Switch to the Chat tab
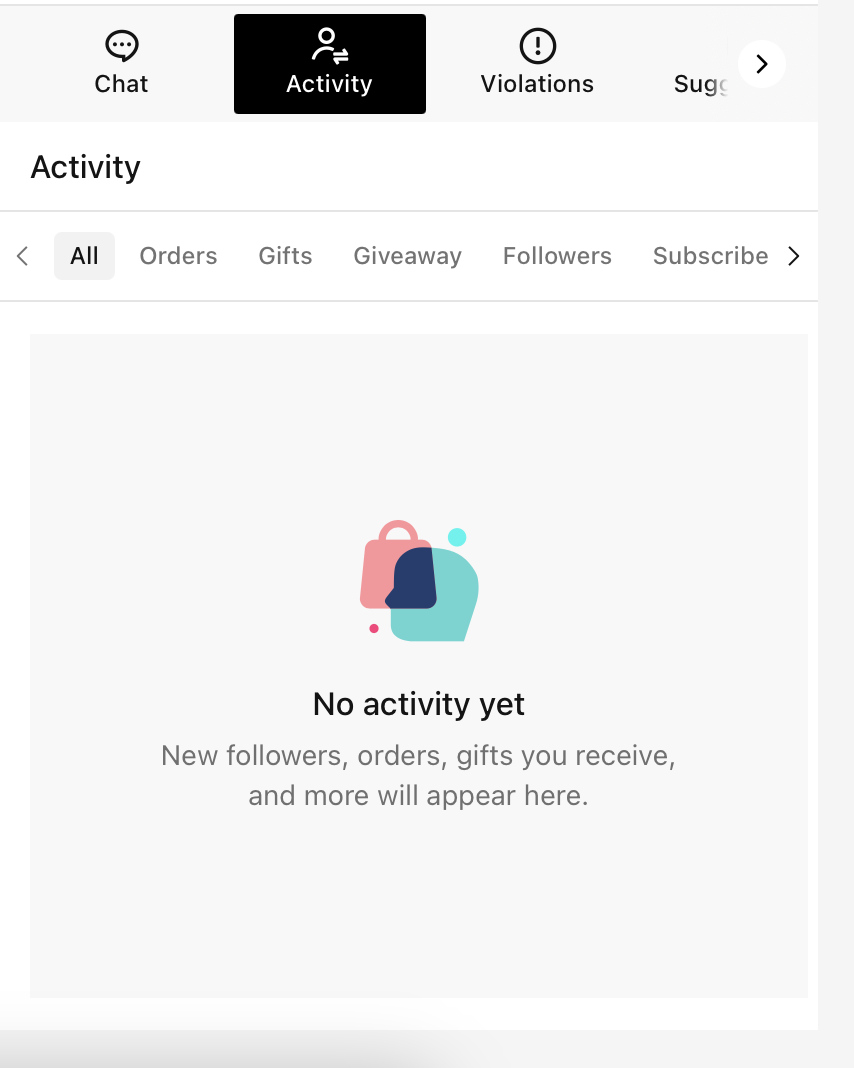854x1068 pixels. 121,63
